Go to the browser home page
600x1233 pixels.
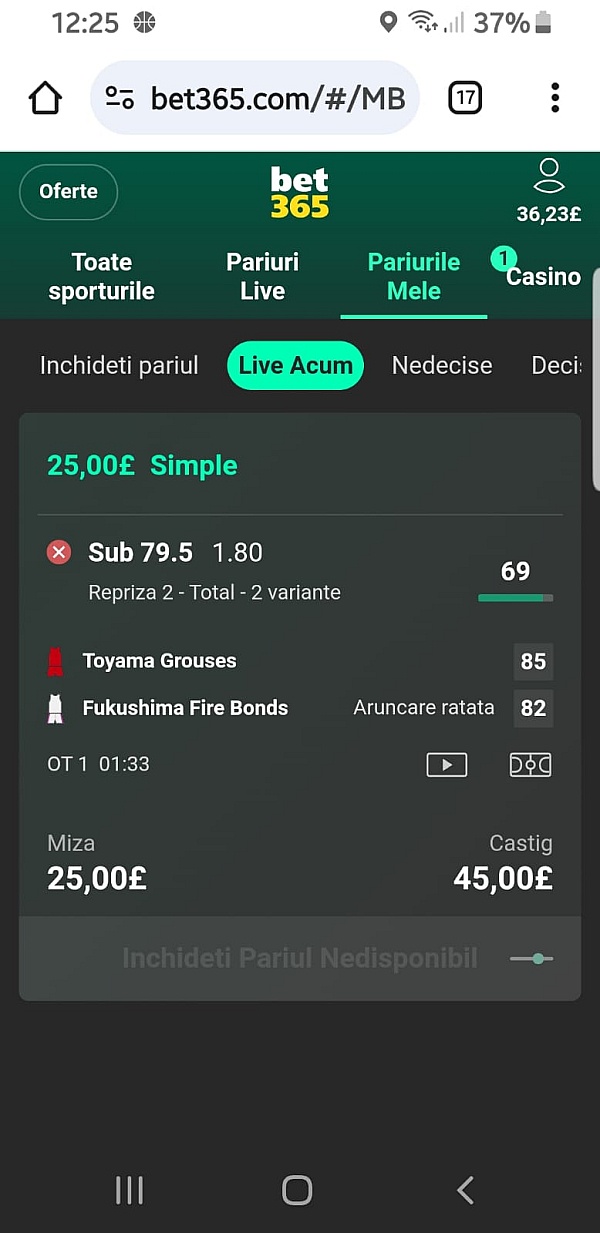45,98
